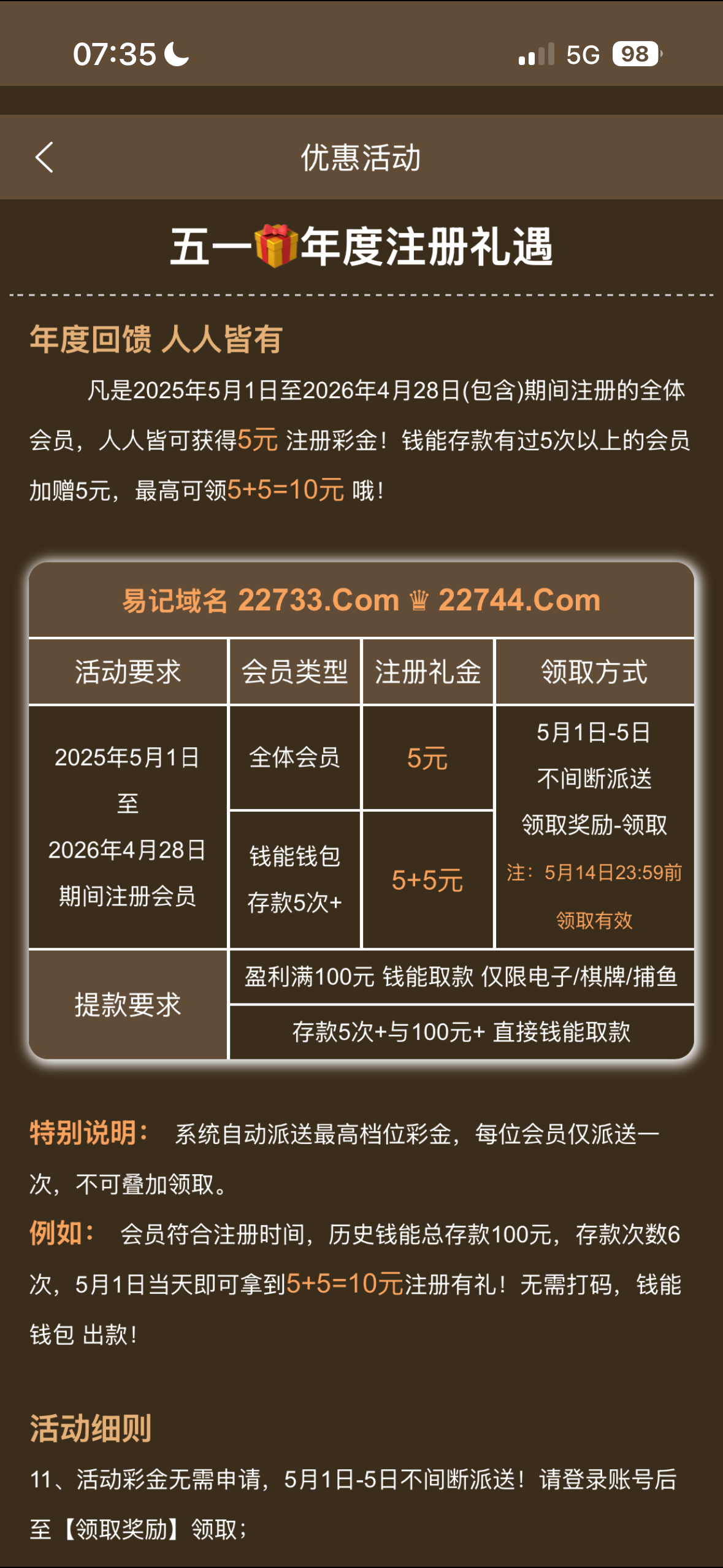Go back from the 优惠活动 page

click(x=44, y=158)
